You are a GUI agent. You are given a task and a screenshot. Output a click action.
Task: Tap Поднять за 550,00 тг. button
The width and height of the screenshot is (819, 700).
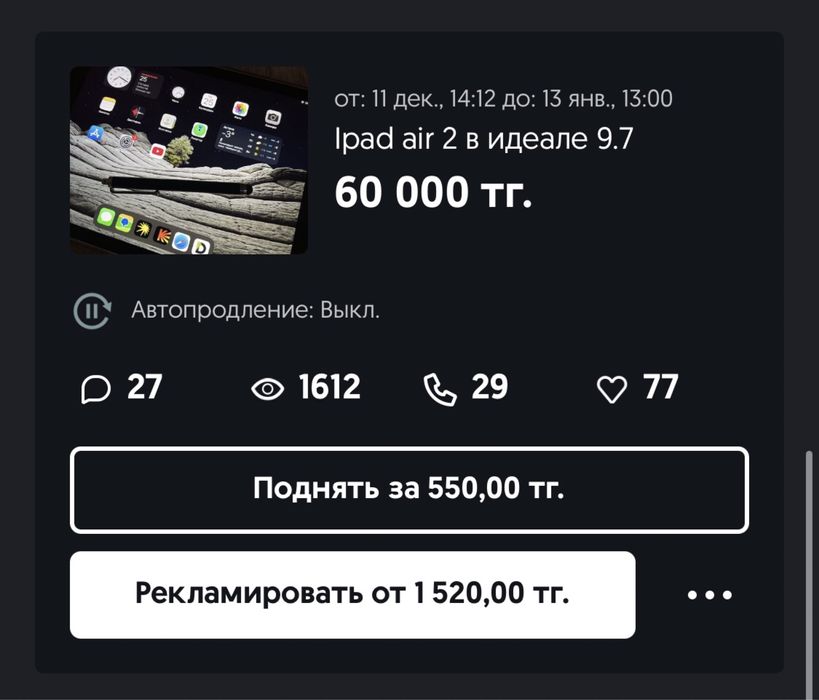coord(408,490)
